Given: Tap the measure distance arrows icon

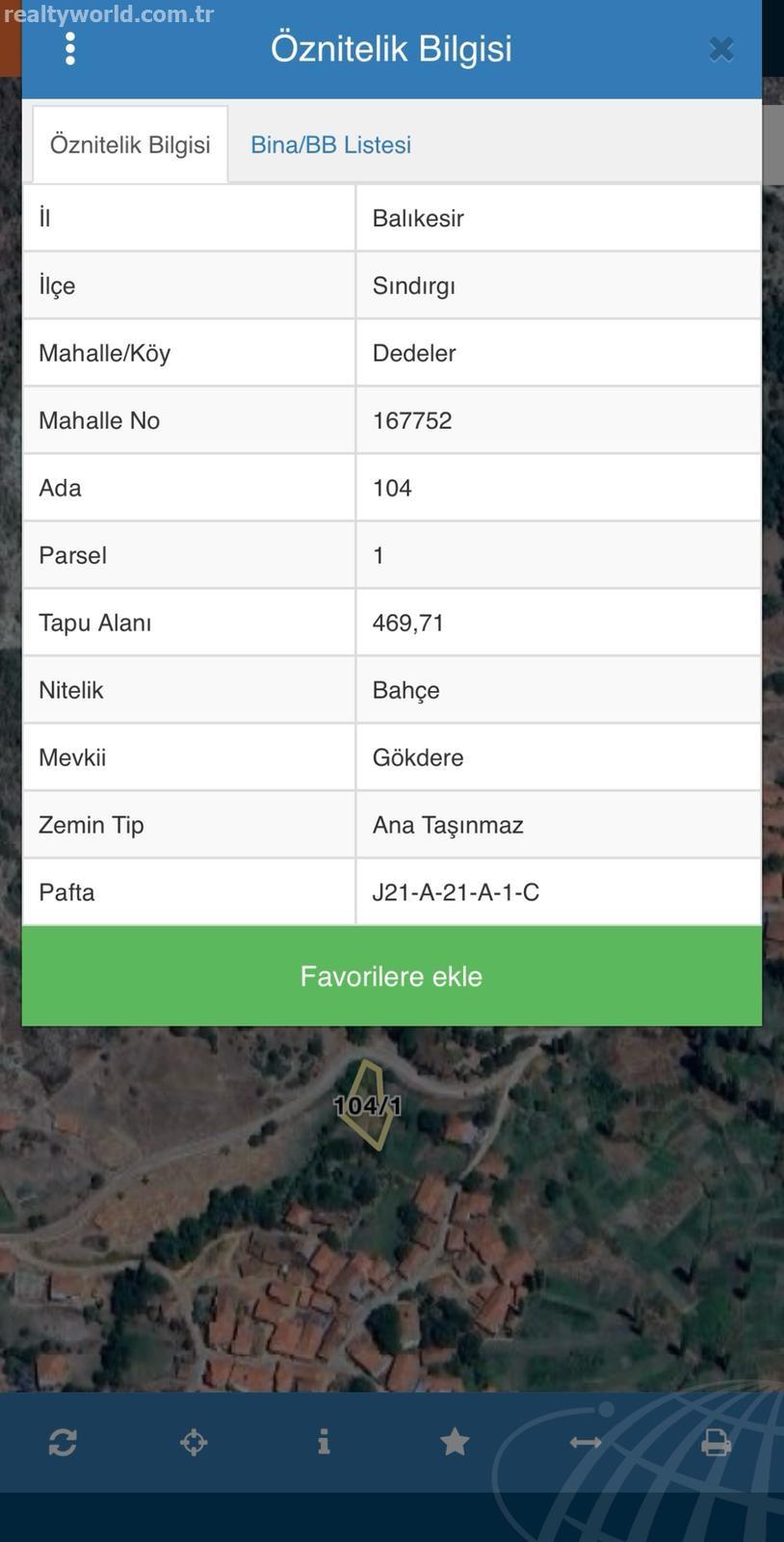Looking at the screenshot, I should [x=586, y=1443].
